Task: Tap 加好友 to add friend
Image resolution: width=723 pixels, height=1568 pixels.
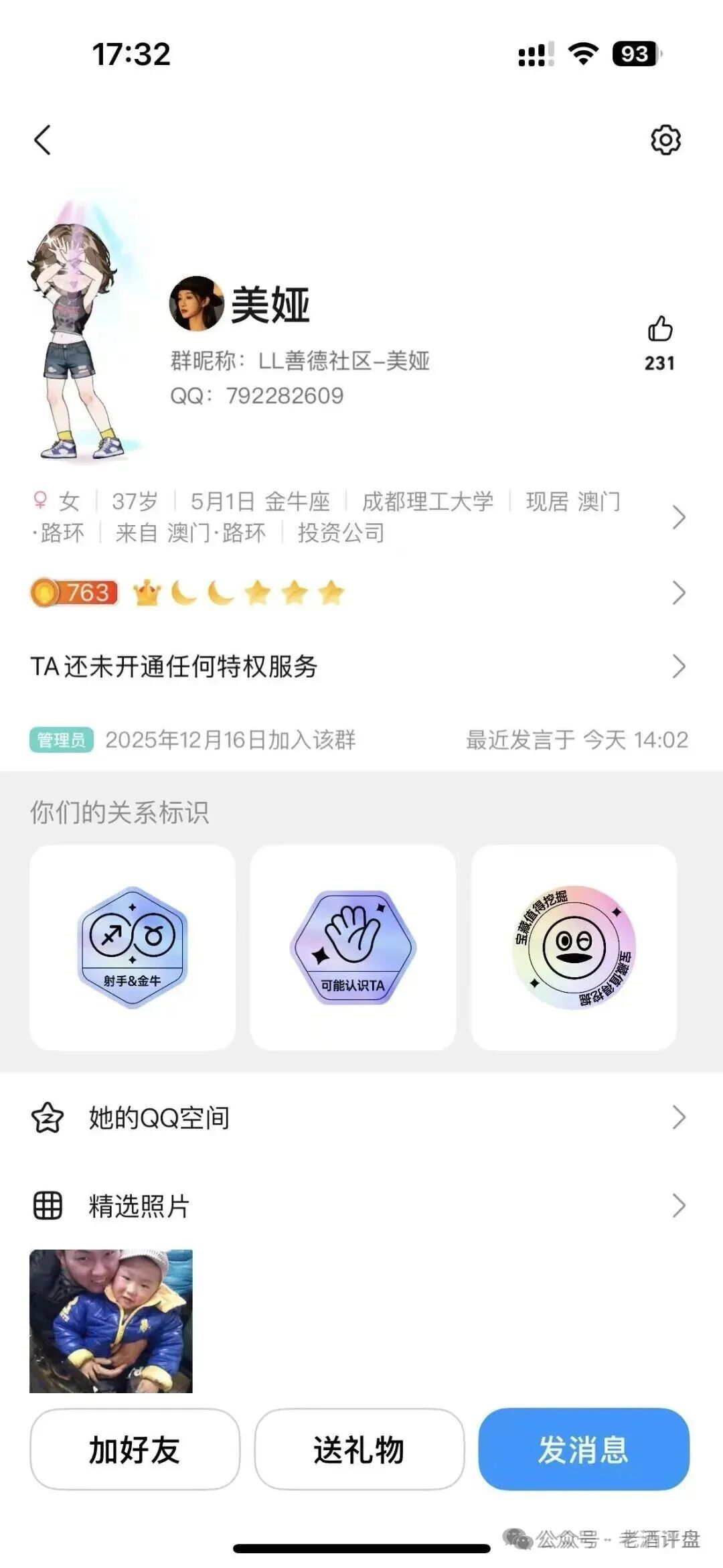Action: pos(135,1449)
